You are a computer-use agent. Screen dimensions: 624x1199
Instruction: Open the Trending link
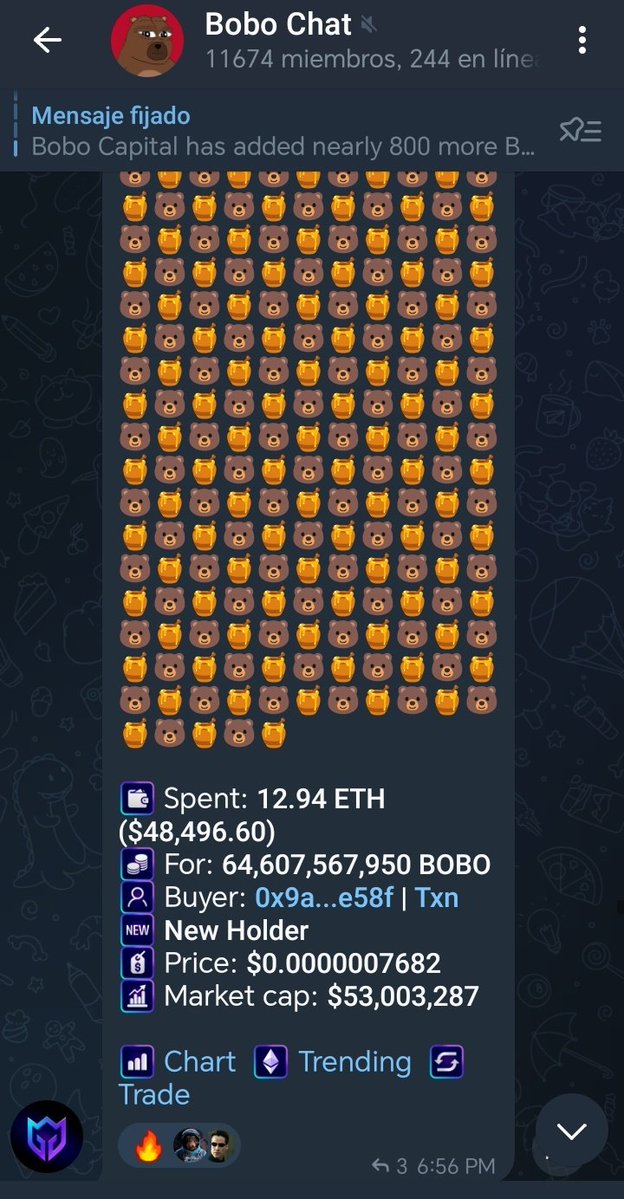[x=354, y=1062]
